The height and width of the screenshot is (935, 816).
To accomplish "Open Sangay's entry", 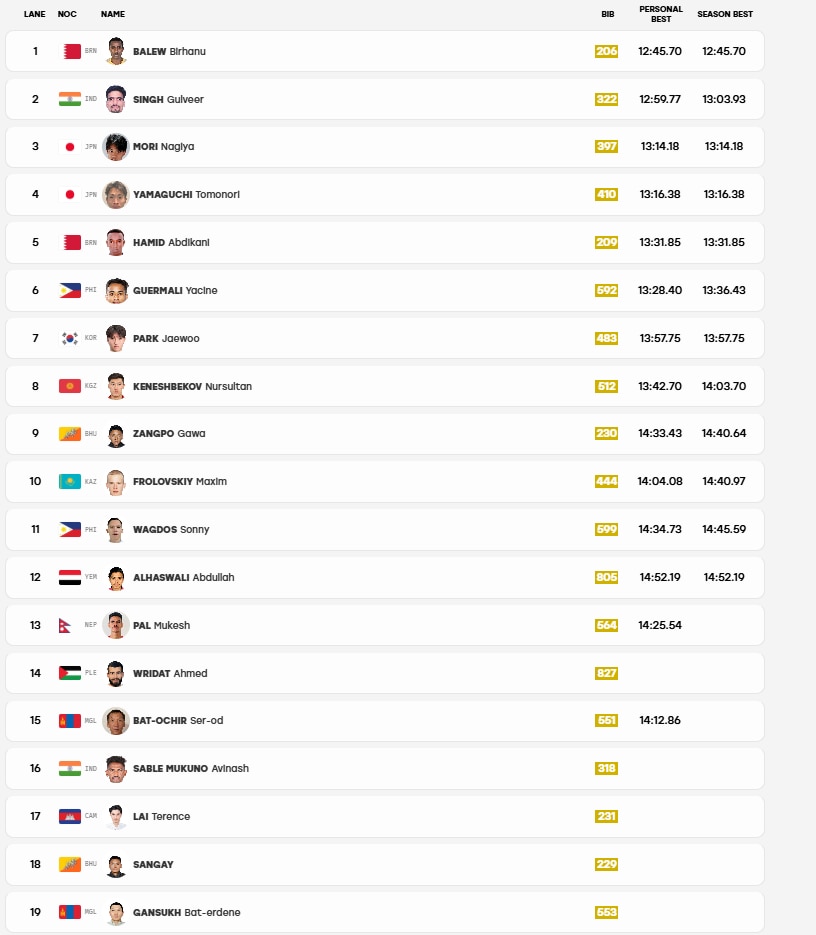I will [x=385, y=864].
